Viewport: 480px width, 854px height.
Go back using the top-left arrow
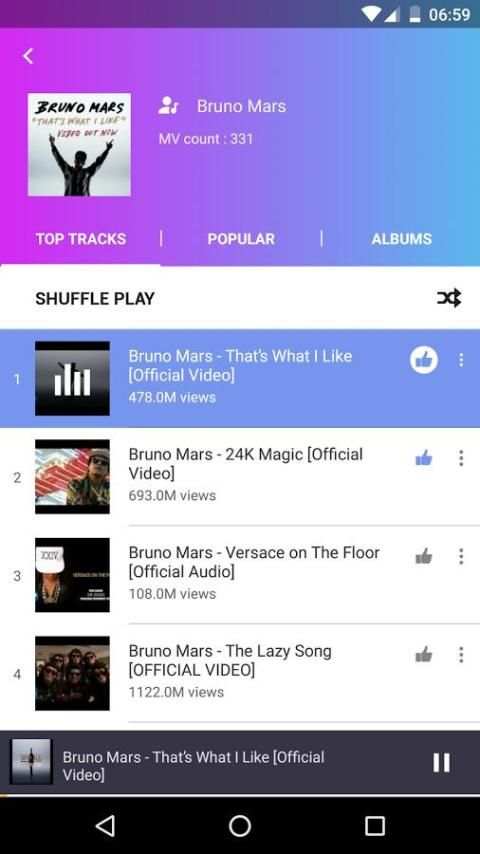28,56
